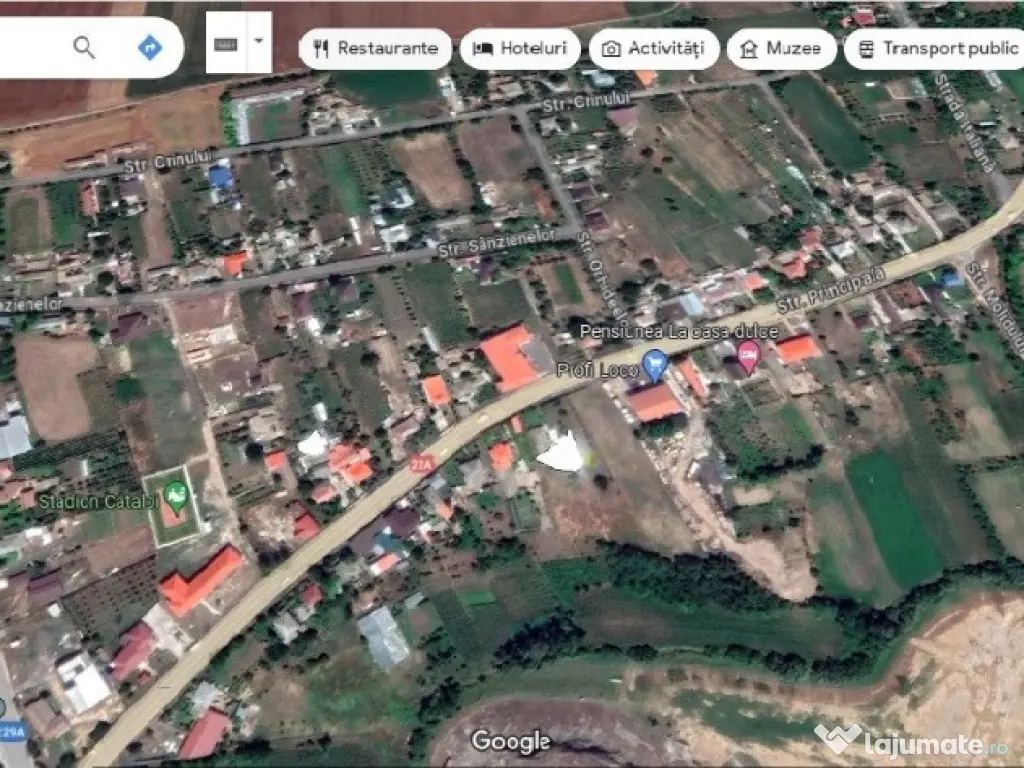Screen dimensions: 1024x768
Task: Open the on-screen keyboard input tool
Action: (226, 44)
